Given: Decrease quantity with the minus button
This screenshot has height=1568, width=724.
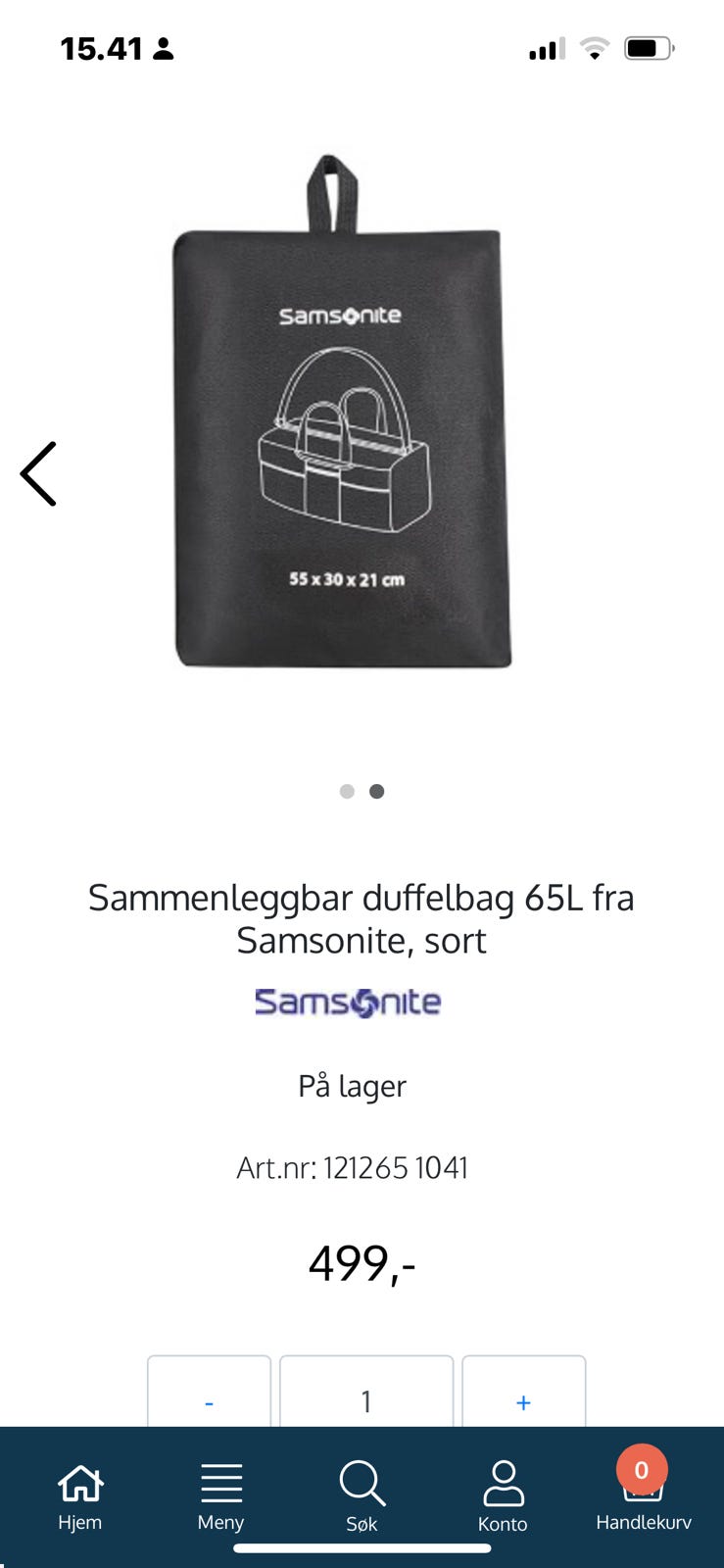Looking at the screenshot, I should 209,1402.
